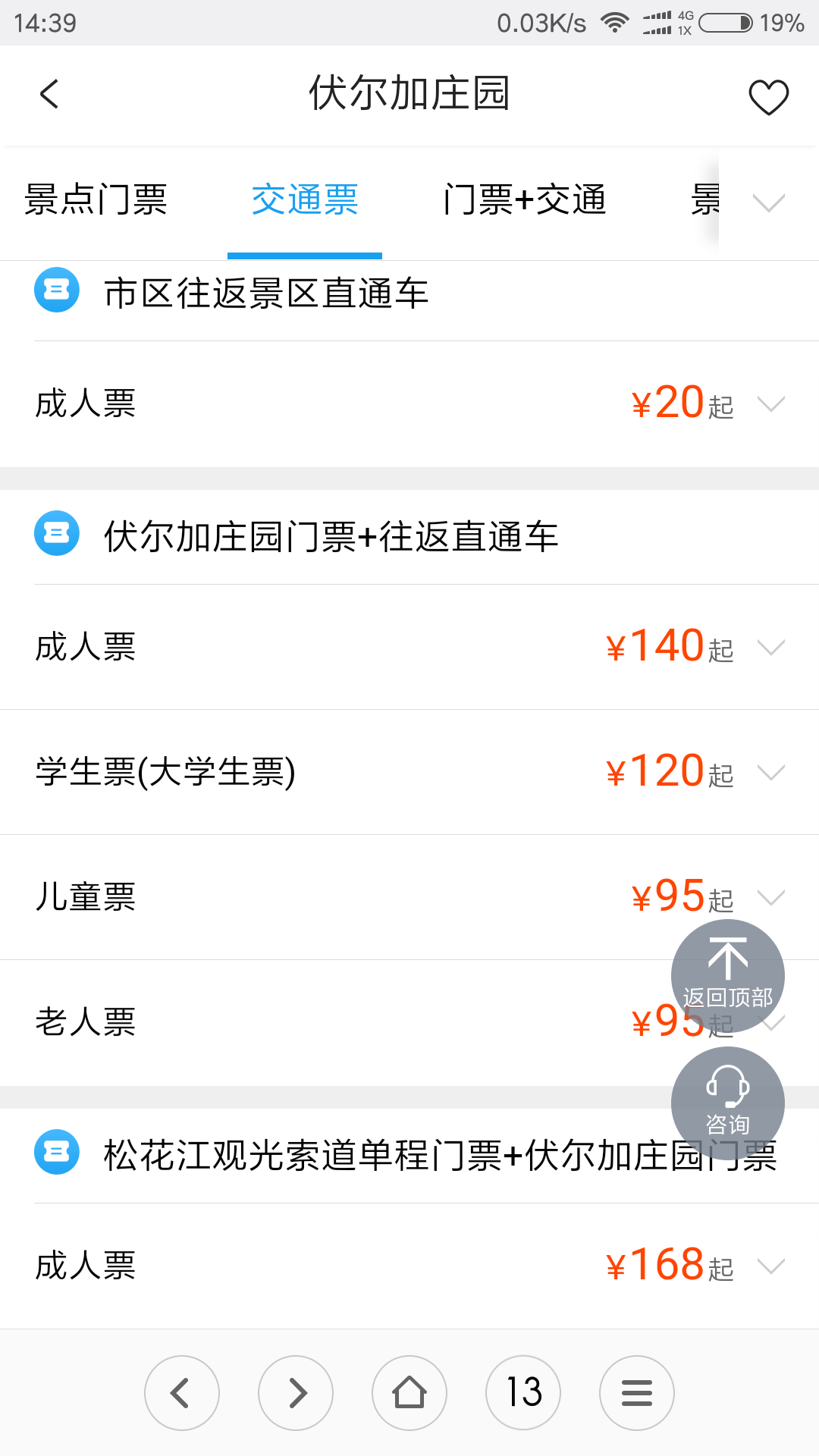Open the browser hamburger menu
This screenshot has height=1456, width=819.
click(637, 1393)
